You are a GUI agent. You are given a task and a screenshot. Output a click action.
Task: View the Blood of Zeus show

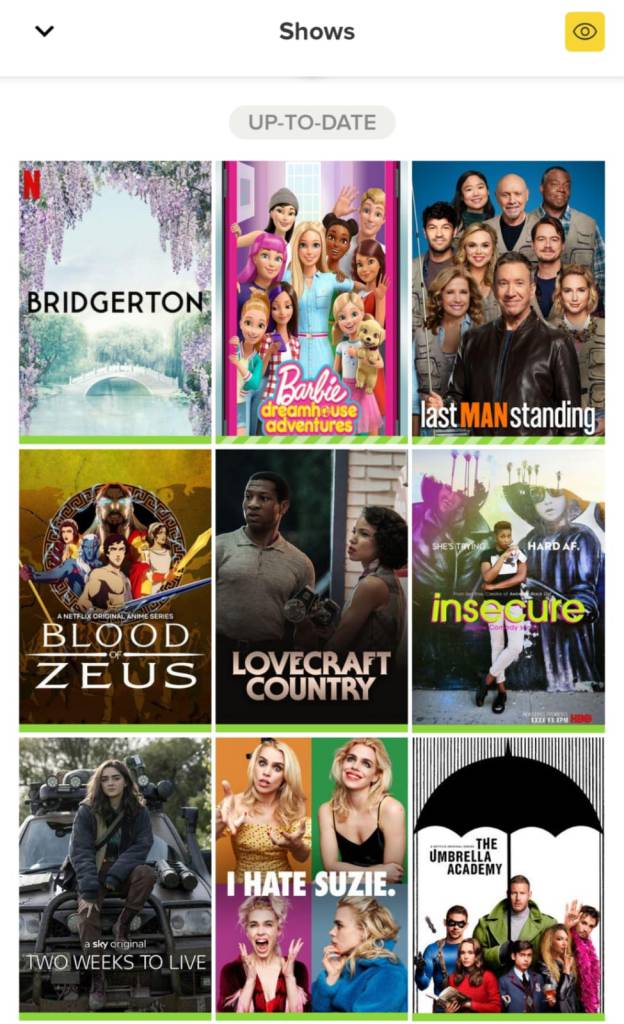pos(115,586)
